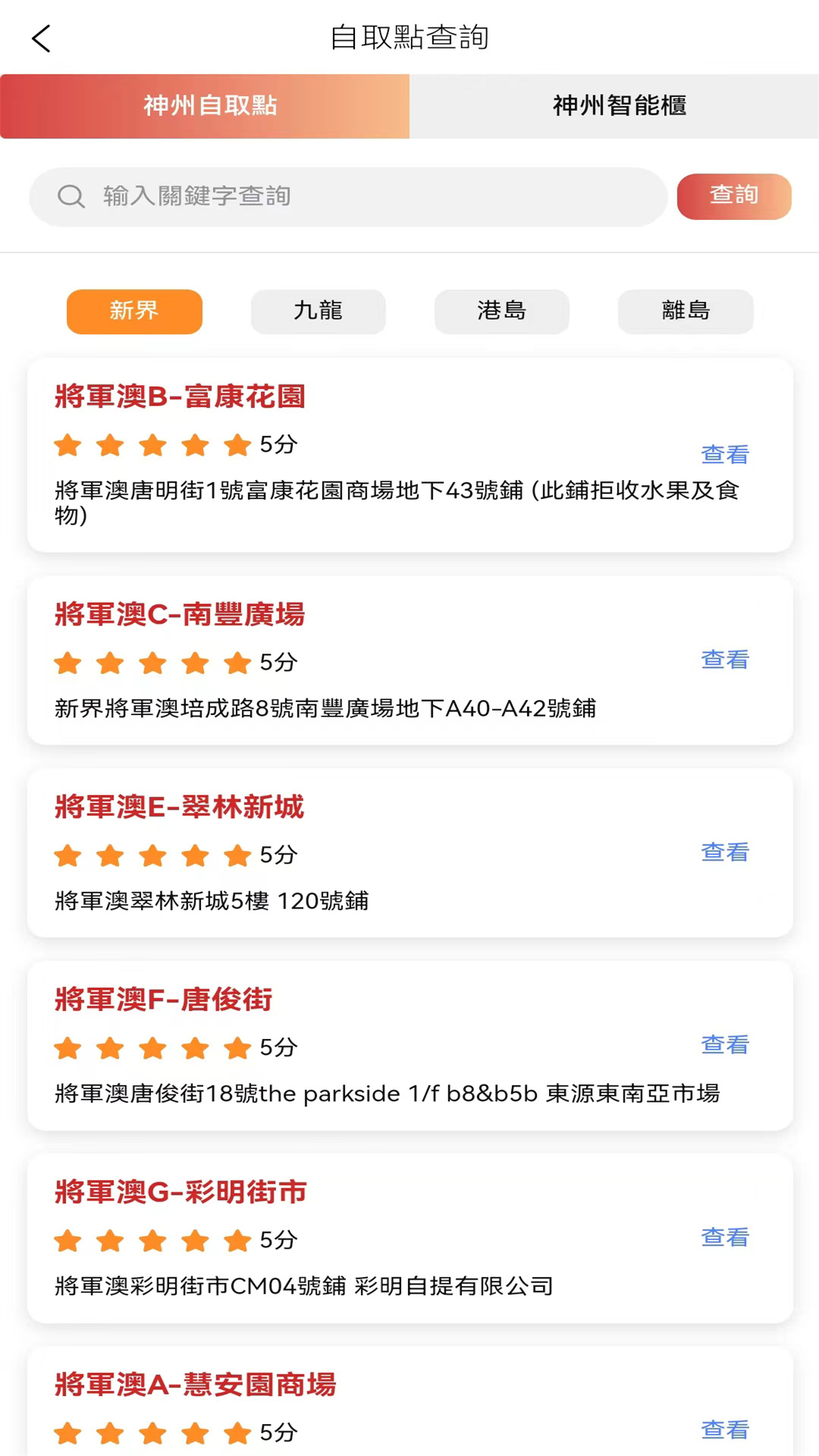Go back using the top-left arrow

pos(42,38)
